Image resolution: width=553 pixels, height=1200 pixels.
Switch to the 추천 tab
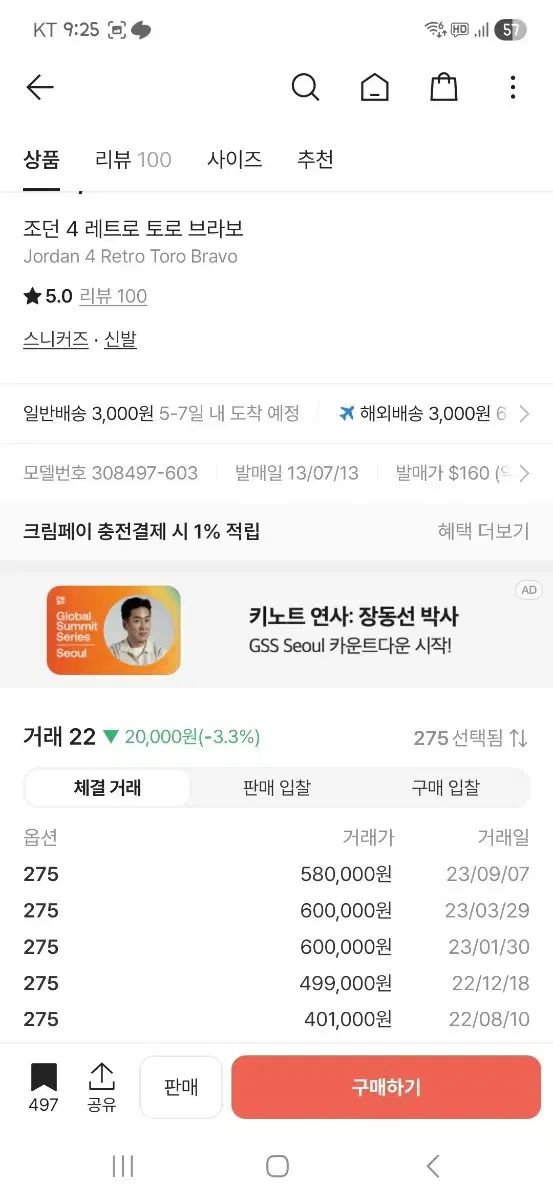point(315,159)
